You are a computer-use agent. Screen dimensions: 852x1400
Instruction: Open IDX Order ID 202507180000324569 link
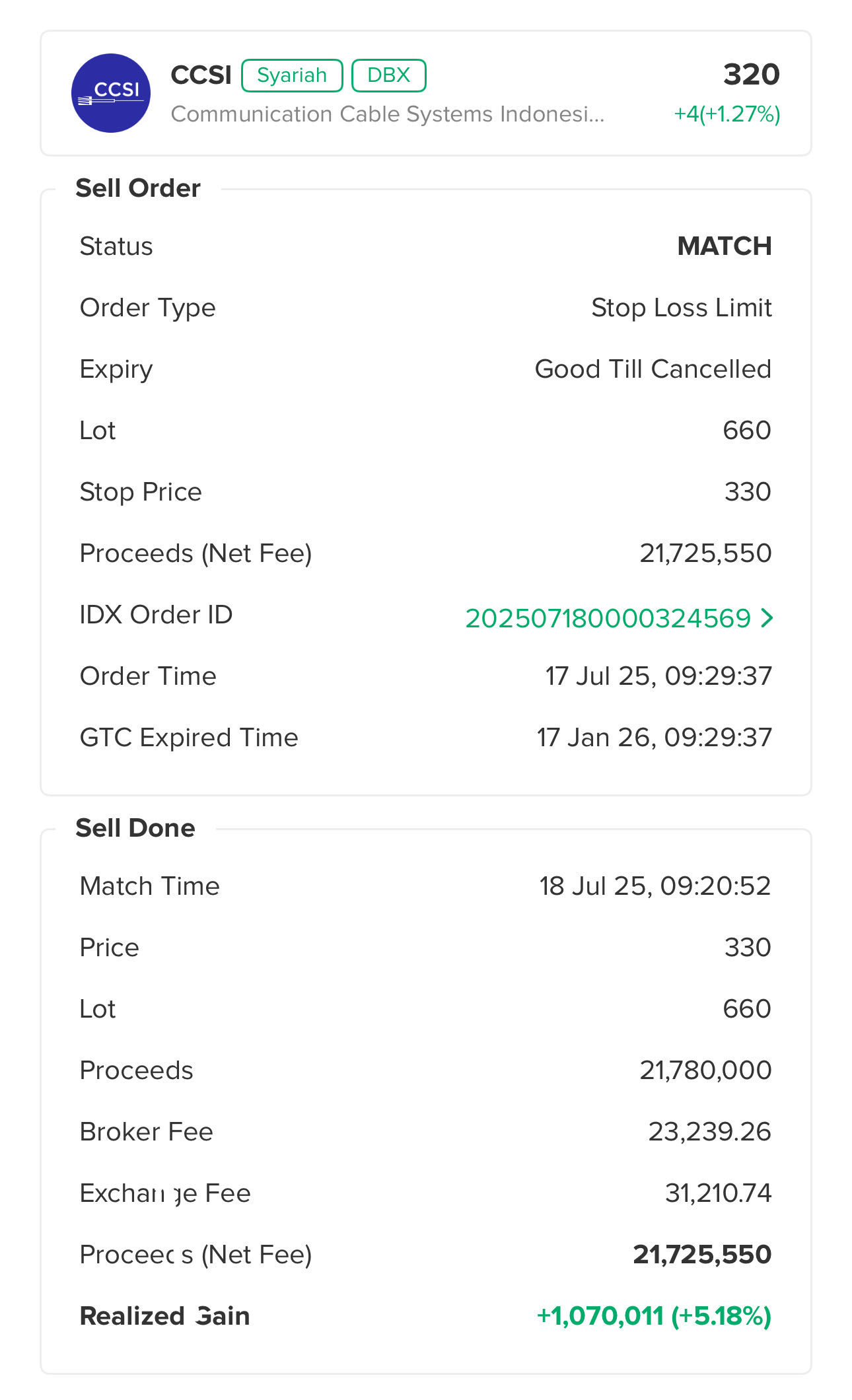pos(619,618)
